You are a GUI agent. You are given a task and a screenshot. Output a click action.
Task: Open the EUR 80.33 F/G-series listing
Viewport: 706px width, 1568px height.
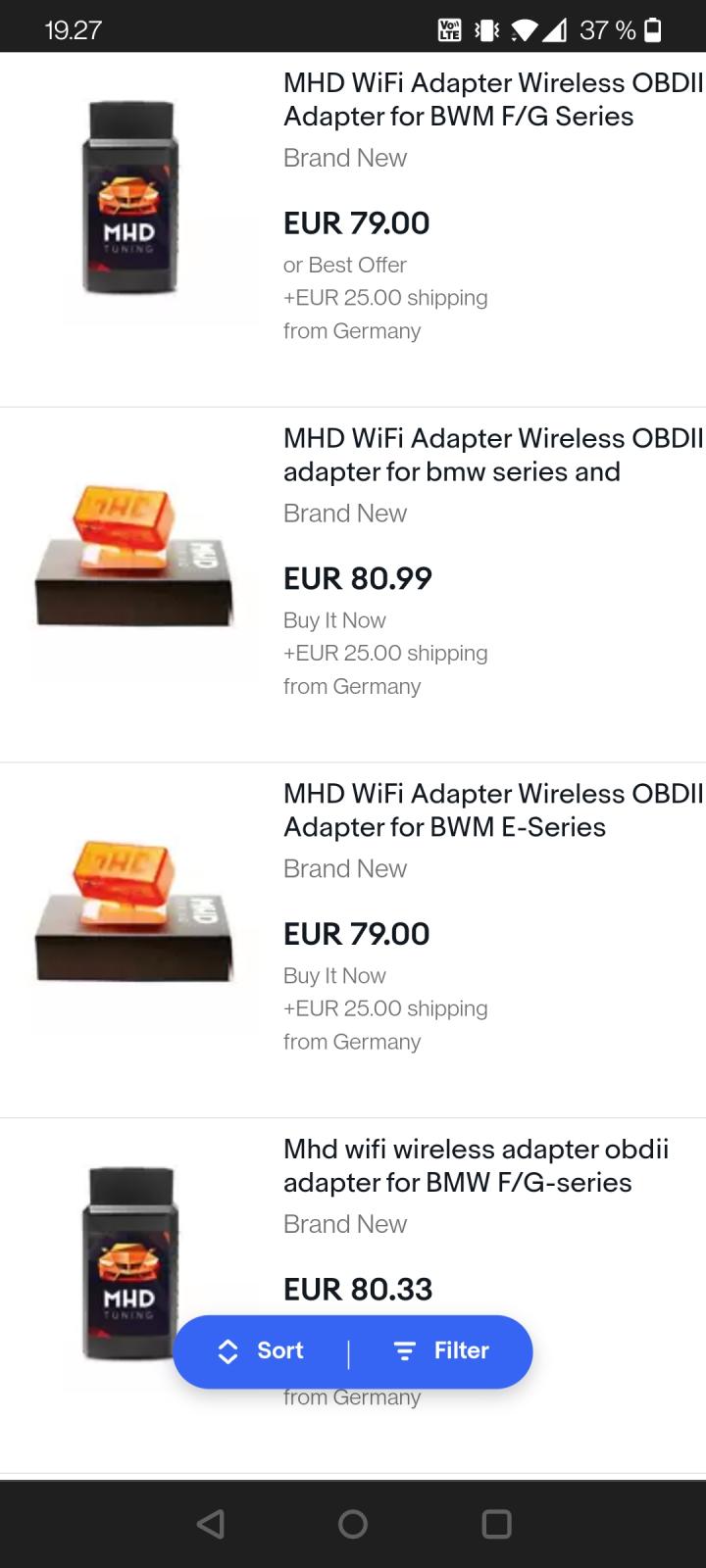tap(476, 1165)
